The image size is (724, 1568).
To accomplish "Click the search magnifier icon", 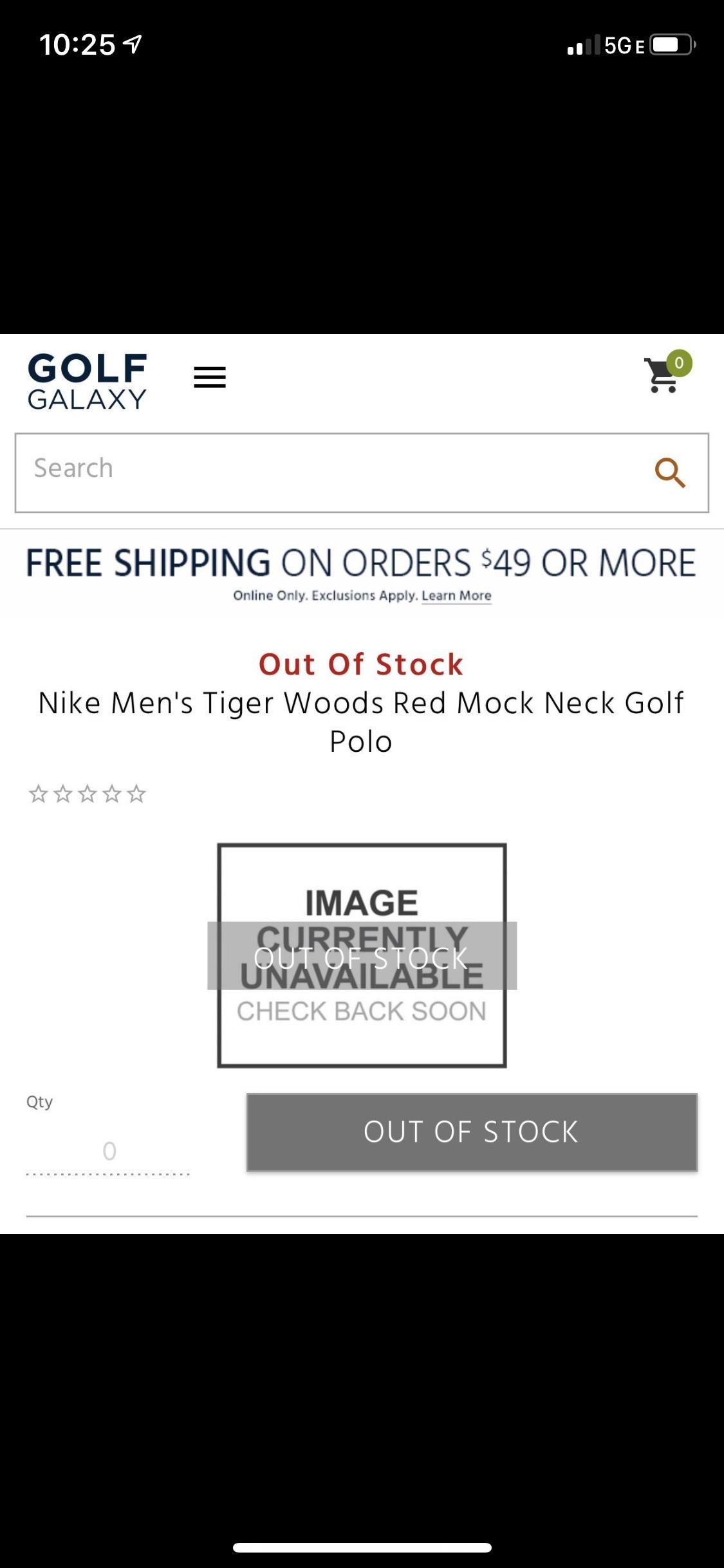I will [x=670, y=472].
